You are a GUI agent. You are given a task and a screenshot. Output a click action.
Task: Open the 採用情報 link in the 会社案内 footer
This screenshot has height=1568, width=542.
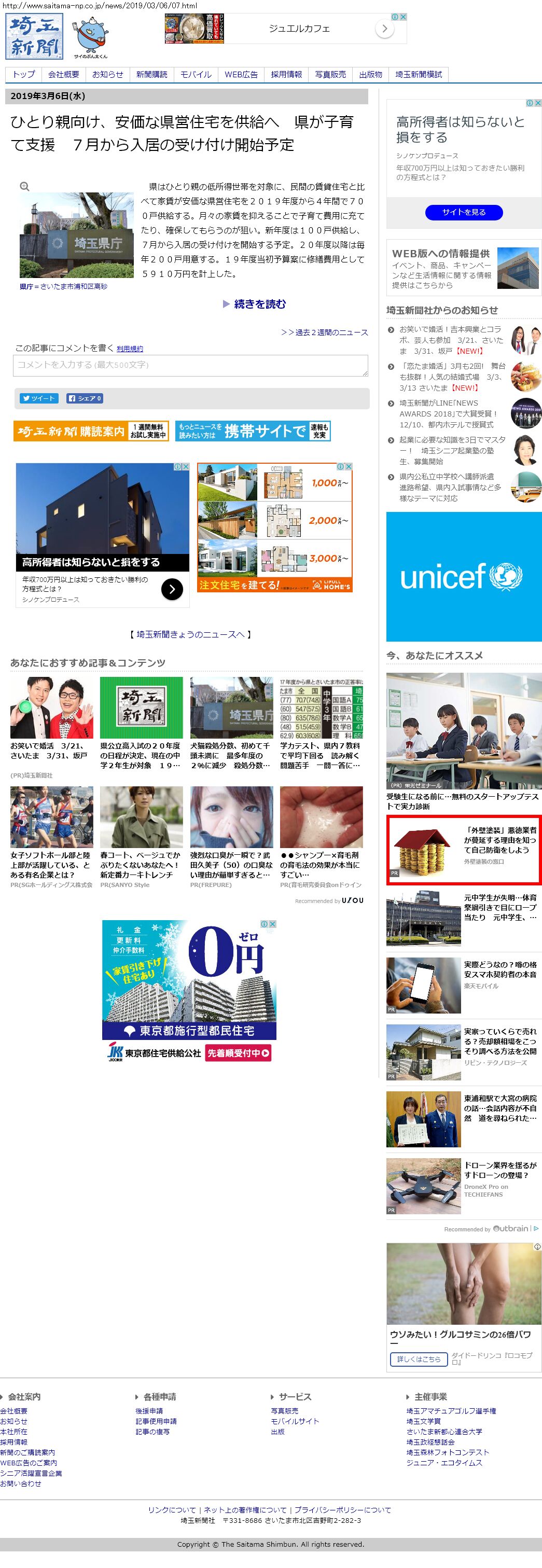coord(13,1442)
